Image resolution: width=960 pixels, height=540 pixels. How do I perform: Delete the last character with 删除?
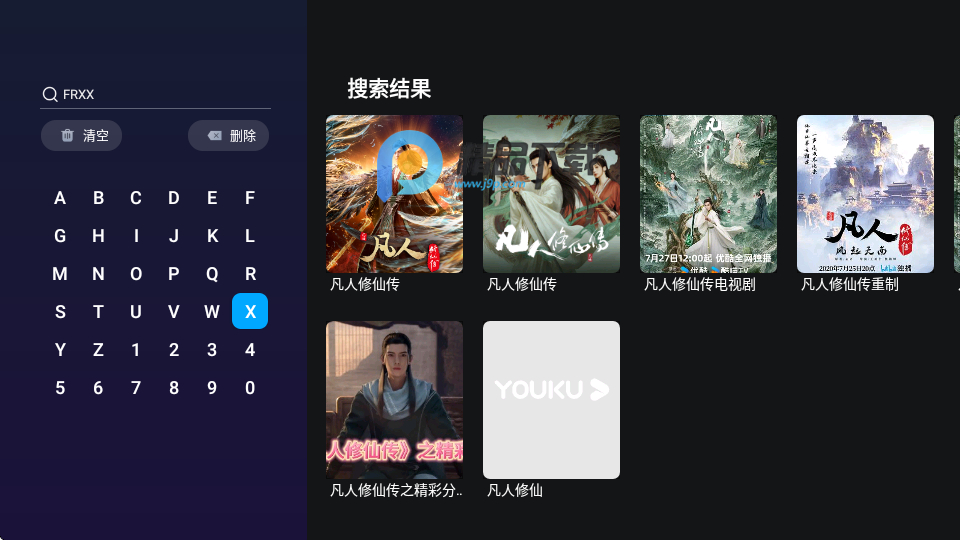229,136
